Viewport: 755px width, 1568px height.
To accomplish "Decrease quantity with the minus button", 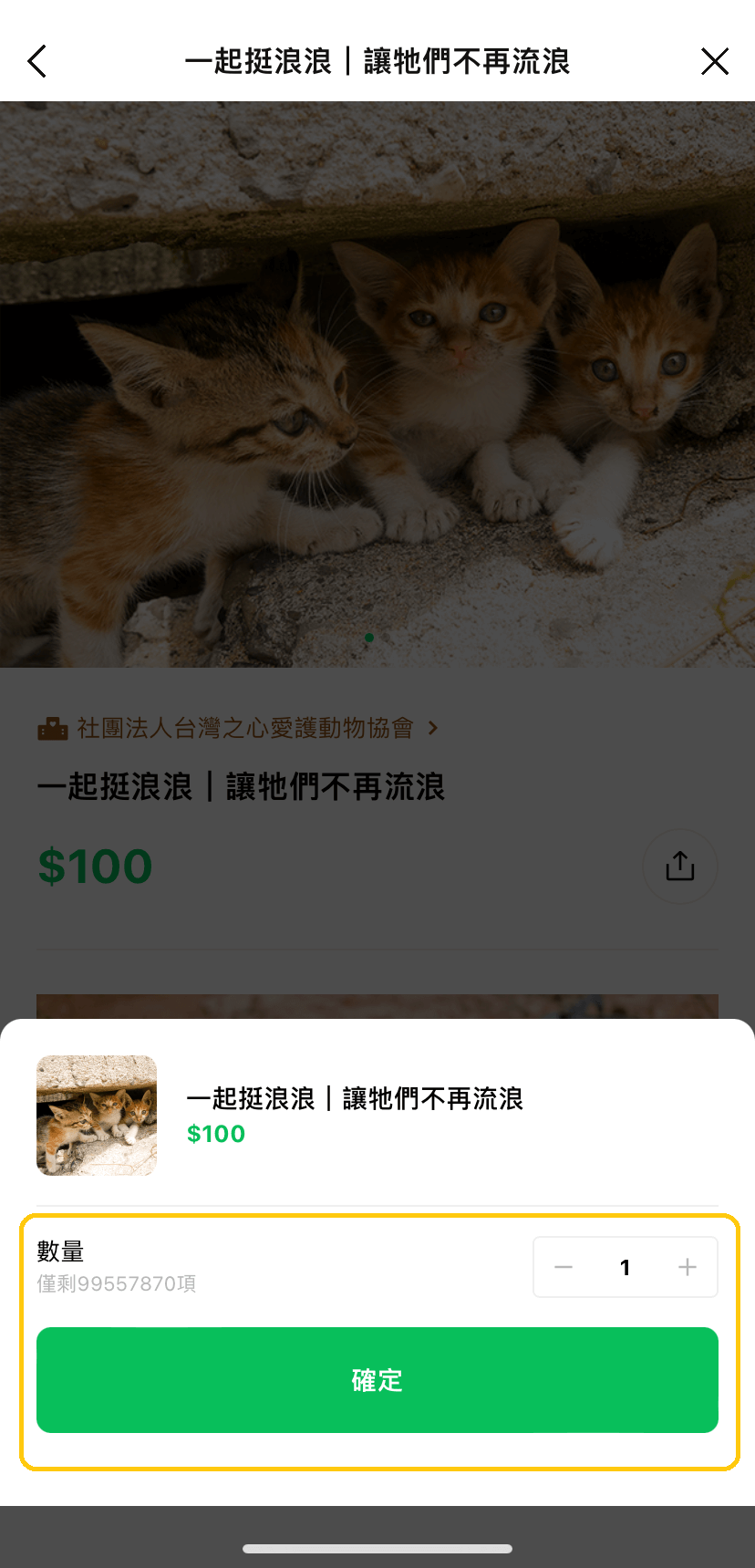I will click(564, 1267).
